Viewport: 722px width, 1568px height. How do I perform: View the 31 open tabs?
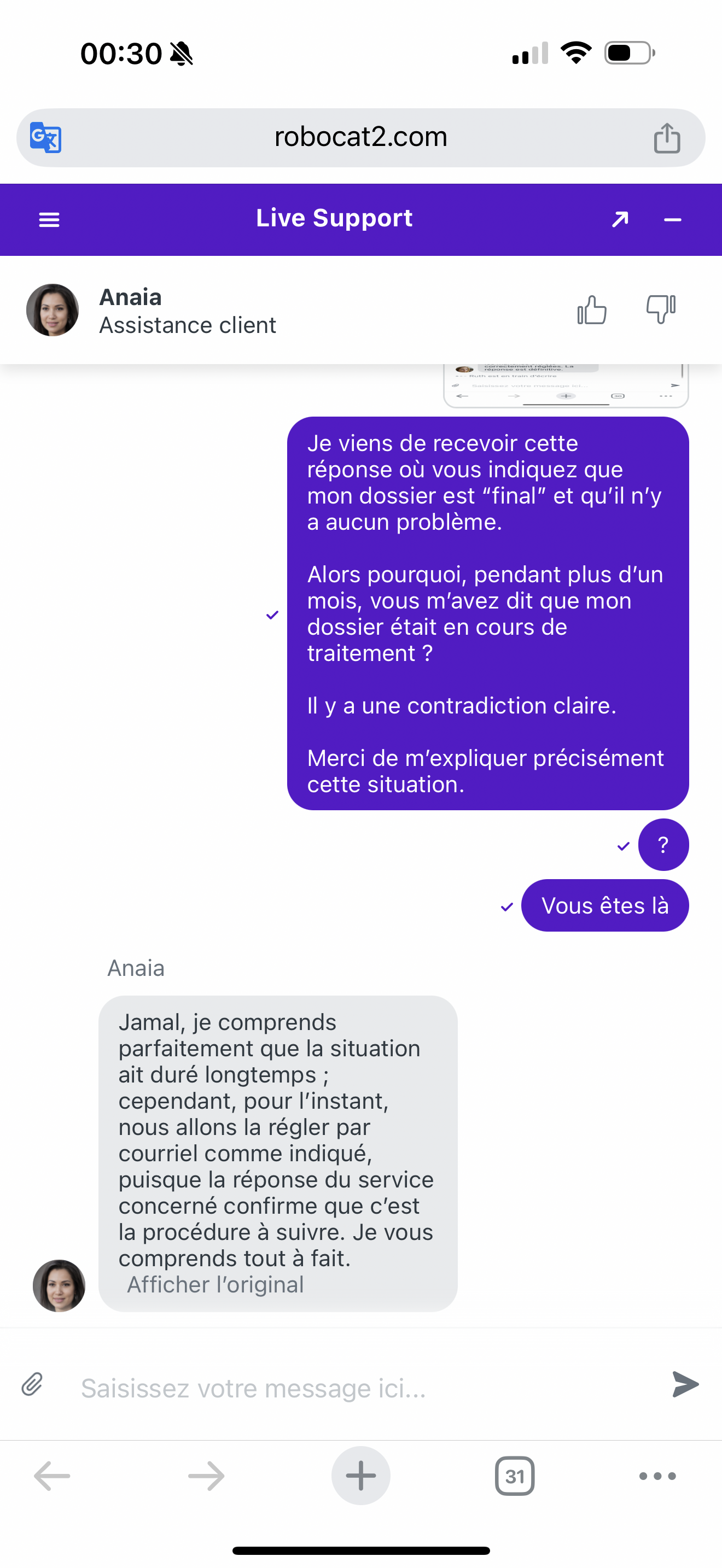tap(514, 1476)
